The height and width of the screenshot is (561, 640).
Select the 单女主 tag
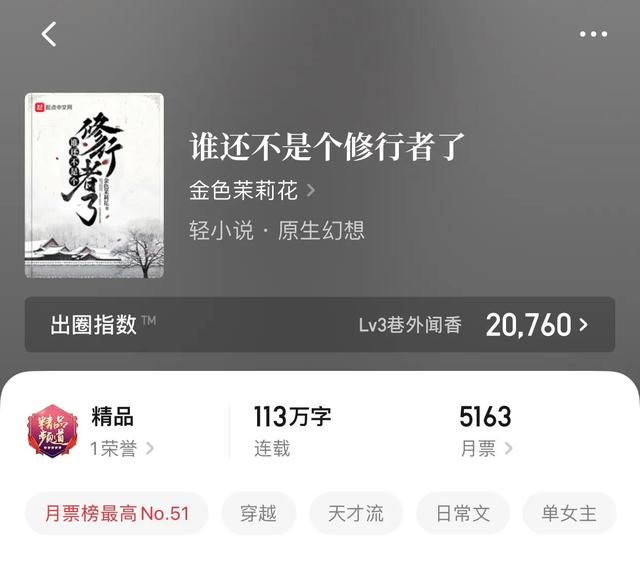pyautogui.click(x=570, y=513)
